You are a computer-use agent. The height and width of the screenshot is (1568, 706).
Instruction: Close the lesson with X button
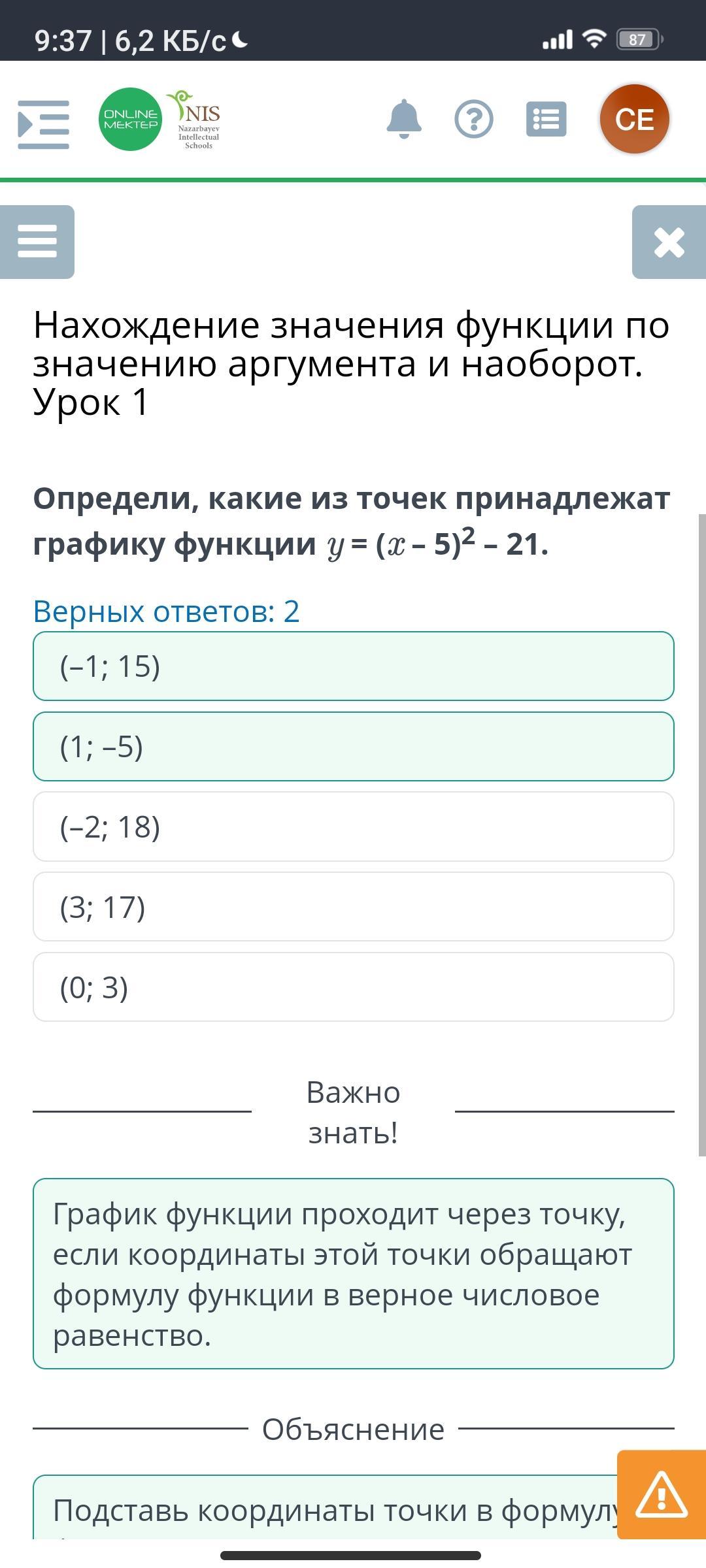(669, 242)
